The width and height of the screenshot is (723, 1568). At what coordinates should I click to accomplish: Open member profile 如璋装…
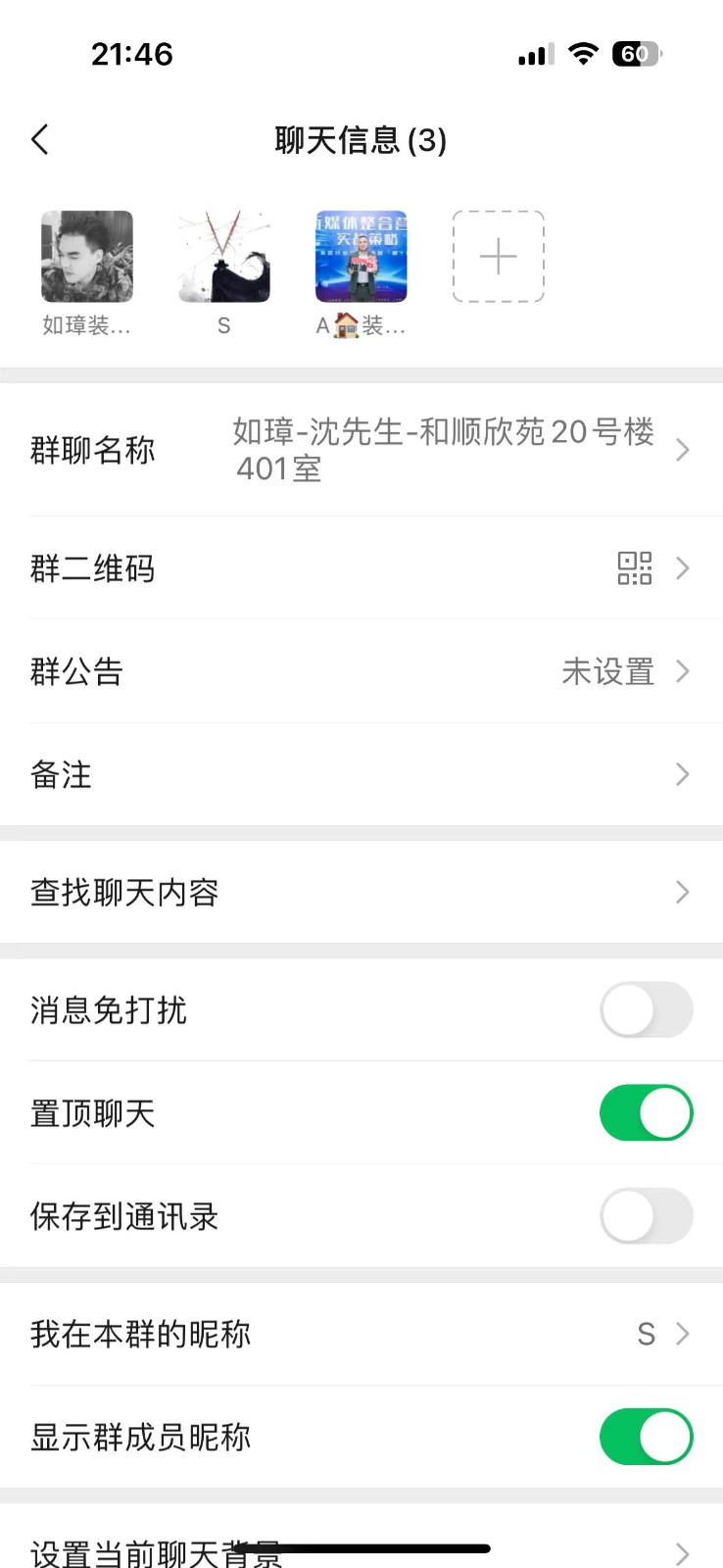[87, 257]
